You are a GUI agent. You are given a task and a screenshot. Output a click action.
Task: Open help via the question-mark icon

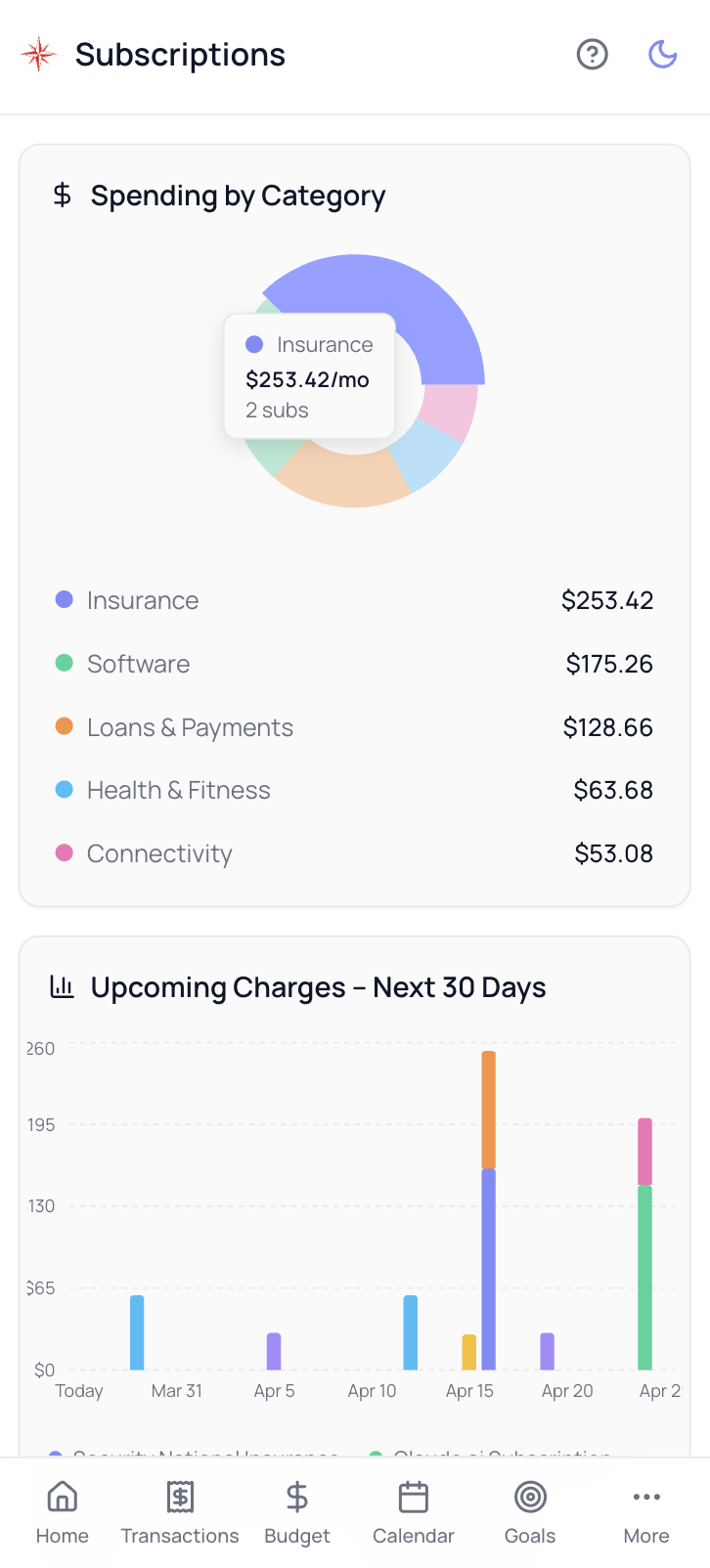point(592,55)
